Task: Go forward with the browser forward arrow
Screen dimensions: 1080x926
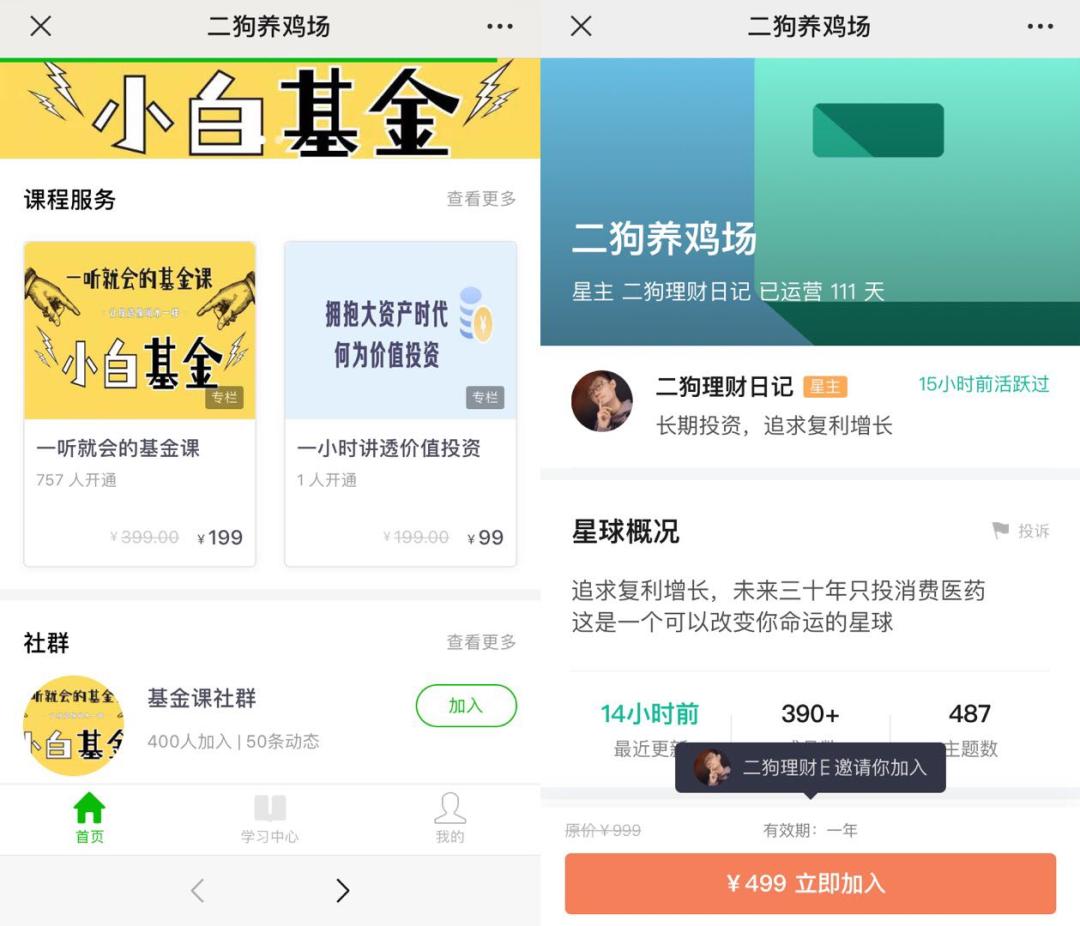Action: pos(343,890)
